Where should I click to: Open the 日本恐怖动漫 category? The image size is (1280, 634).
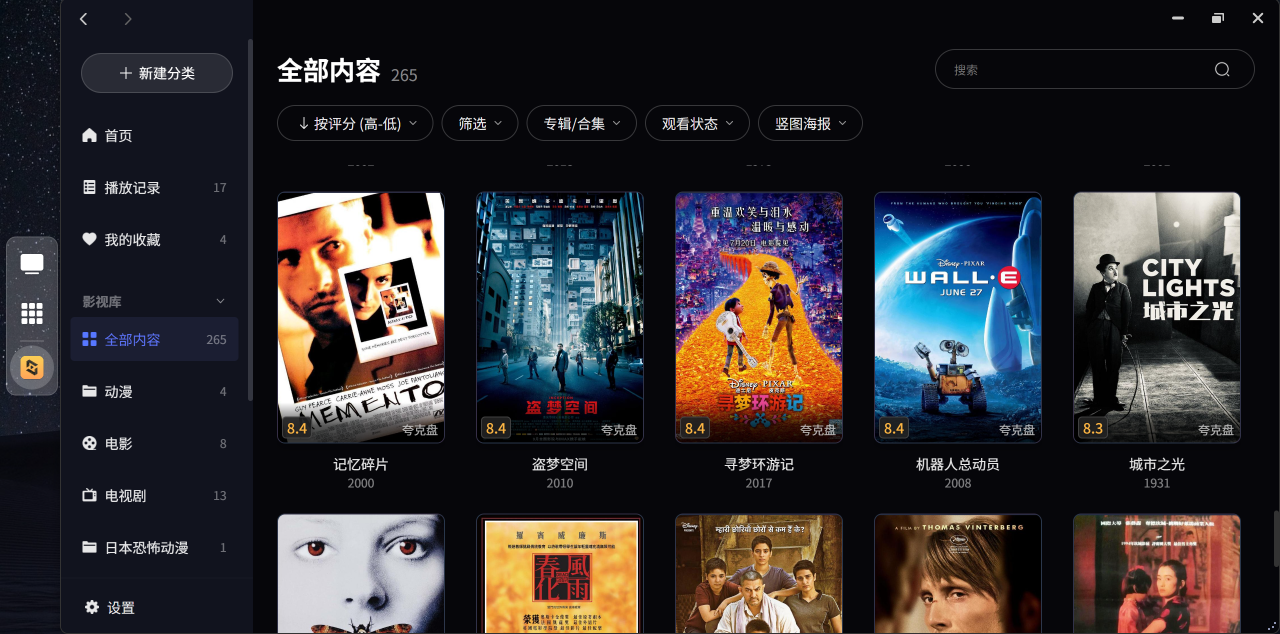(146, 547)
